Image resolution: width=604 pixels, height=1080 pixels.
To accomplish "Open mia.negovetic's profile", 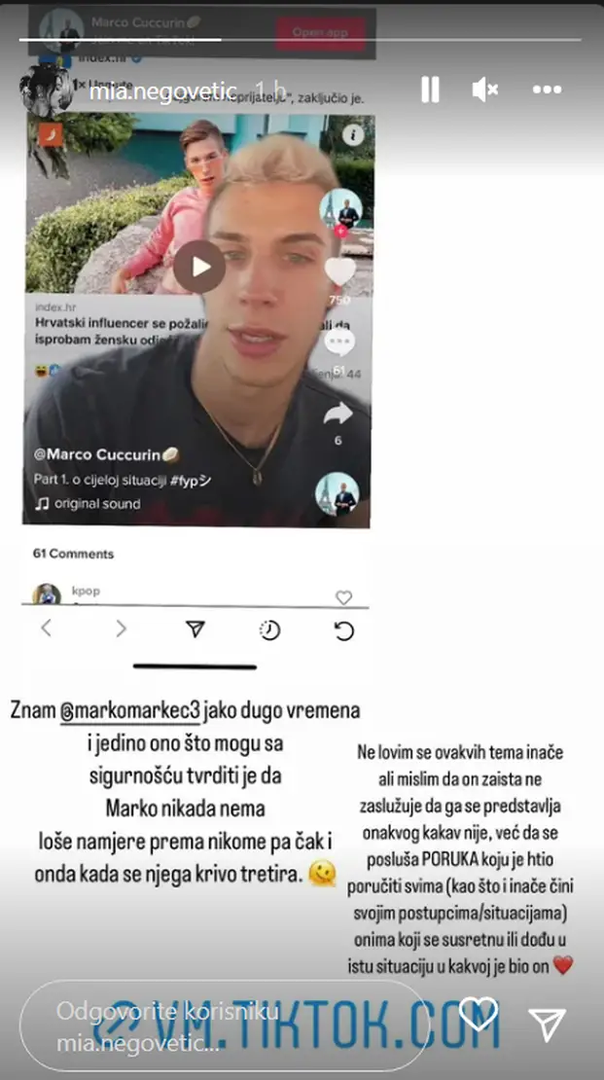I will click(162, 92).
